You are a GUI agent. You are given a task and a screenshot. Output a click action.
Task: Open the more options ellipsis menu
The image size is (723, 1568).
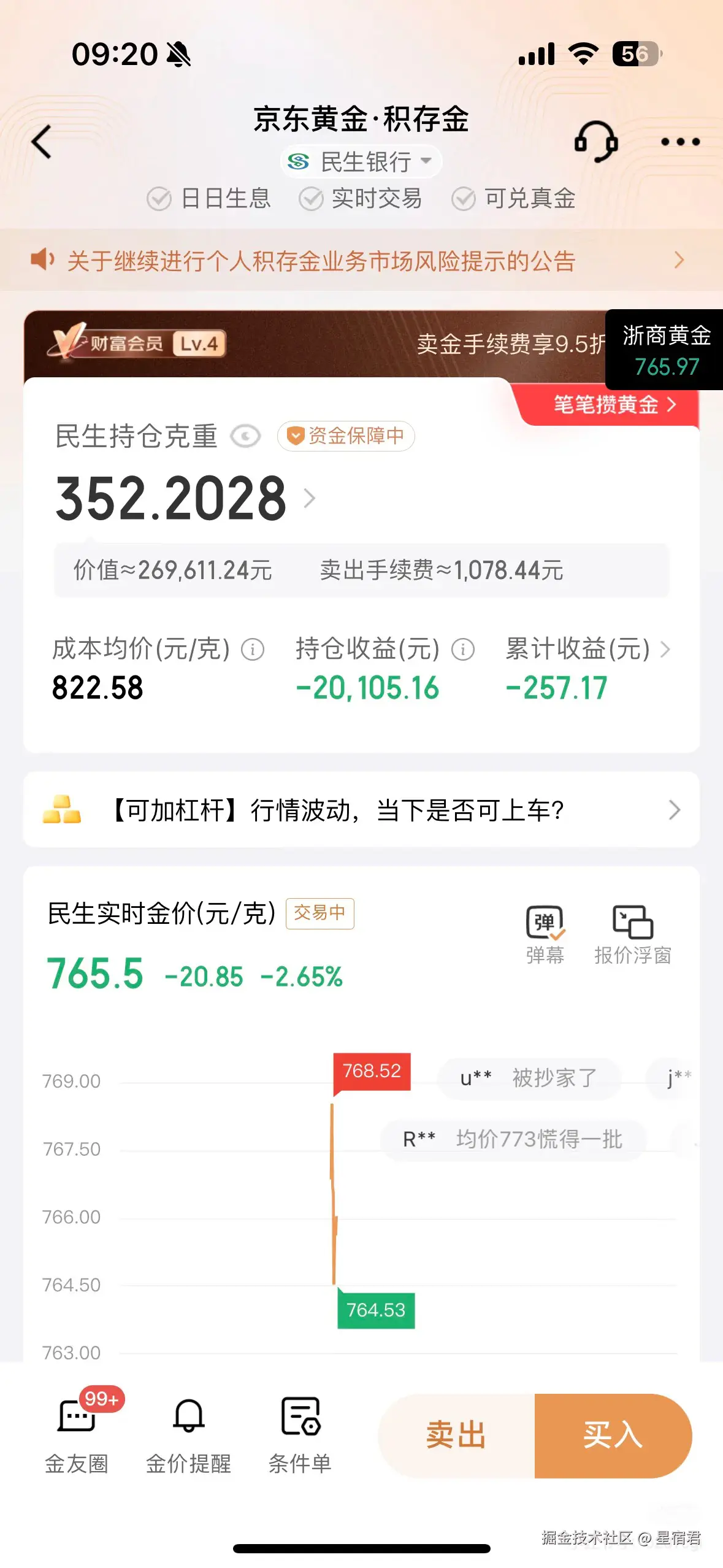pos(679,141)
